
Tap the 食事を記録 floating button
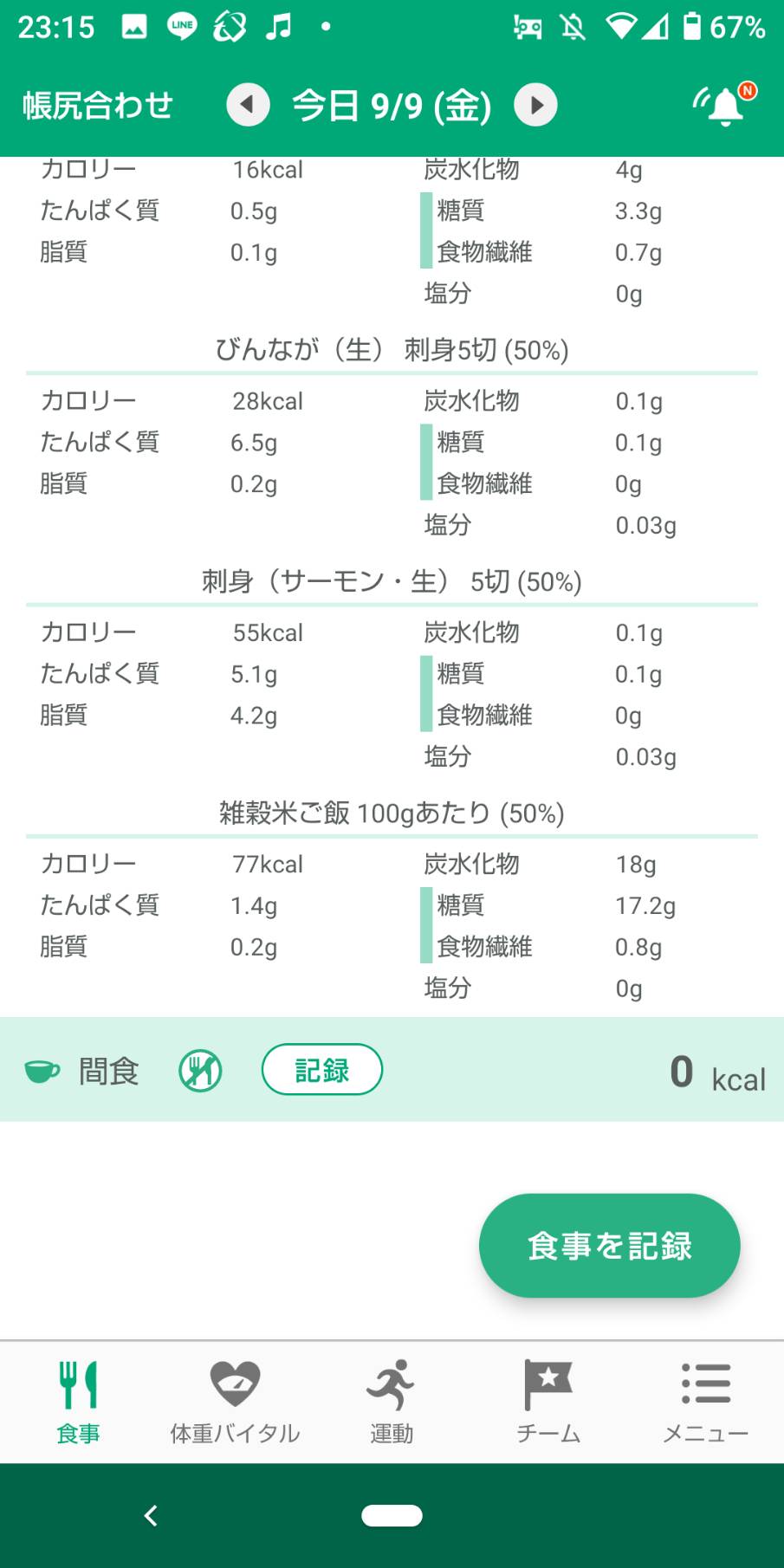point(609,1245)
